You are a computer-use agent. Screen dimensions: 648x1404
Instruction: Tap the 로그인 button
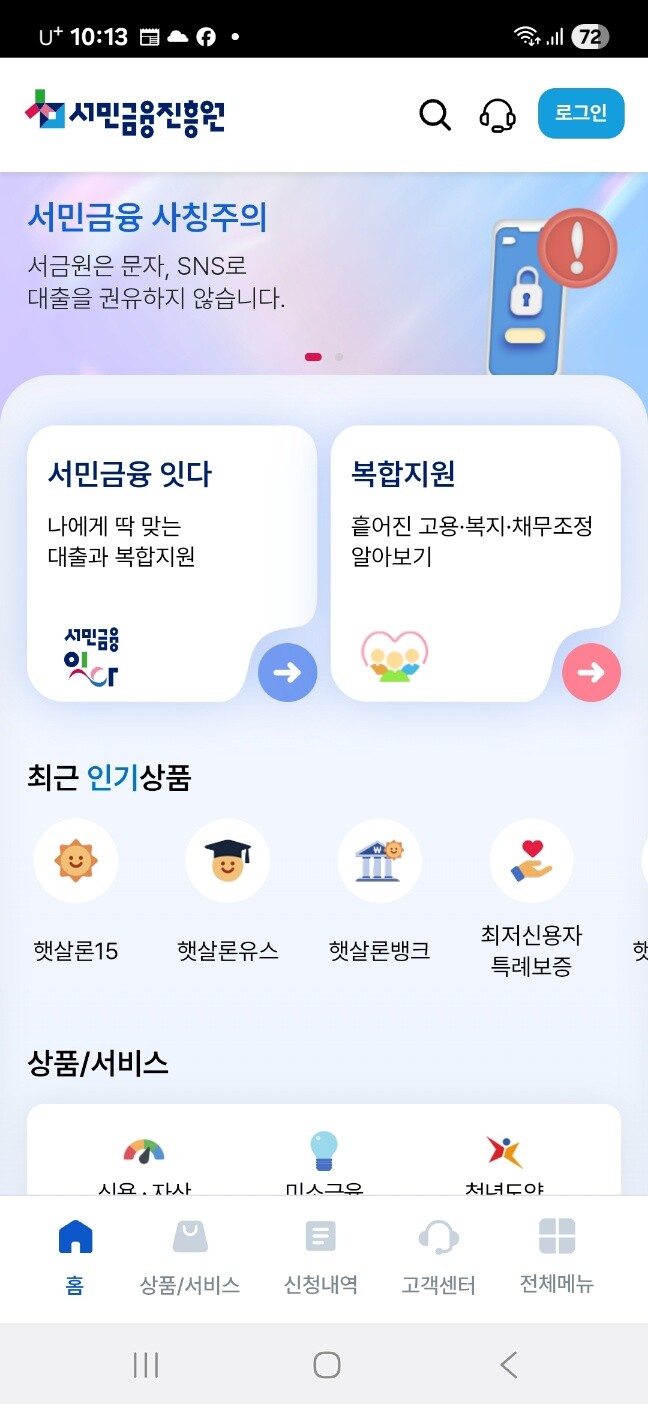(581, 114)
